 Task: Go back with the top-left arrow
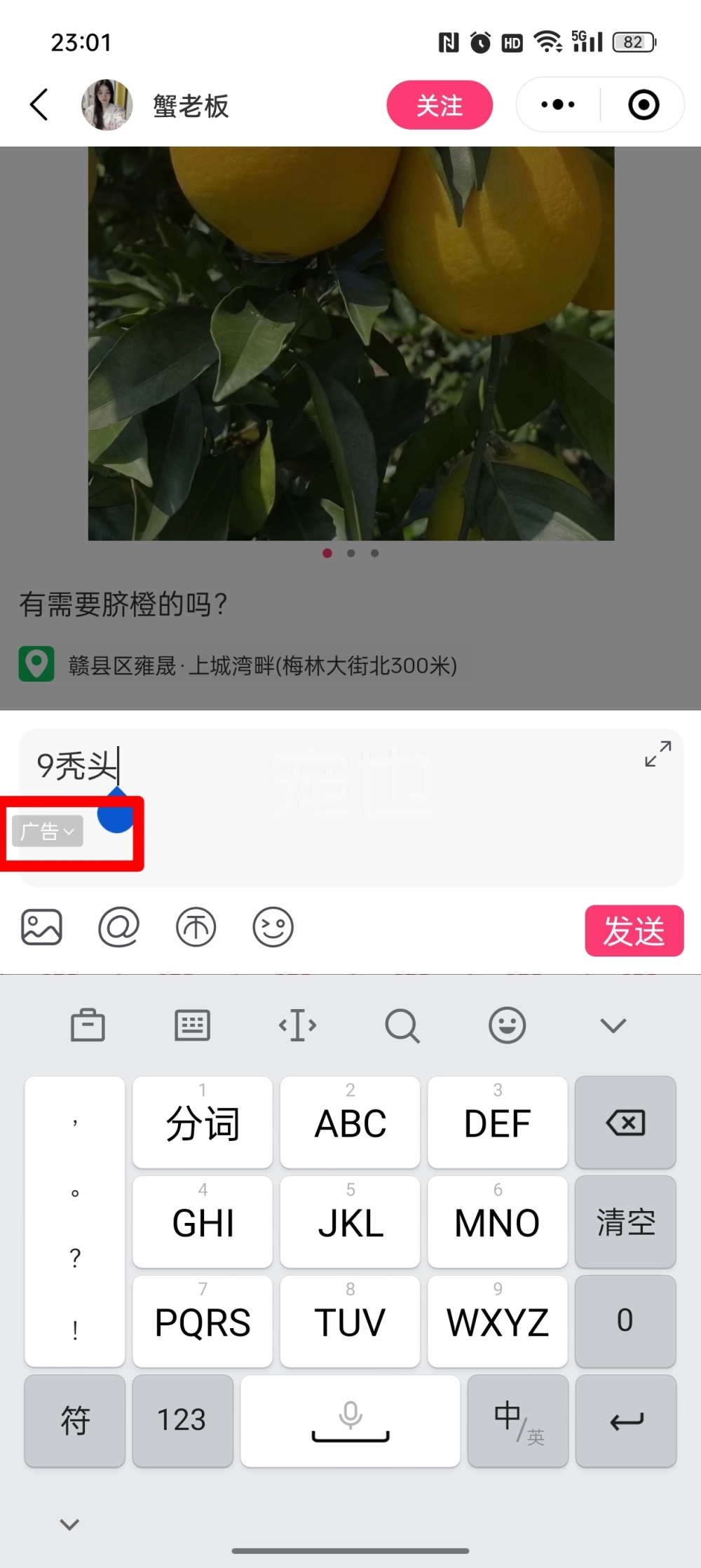[x=39, y=105]
